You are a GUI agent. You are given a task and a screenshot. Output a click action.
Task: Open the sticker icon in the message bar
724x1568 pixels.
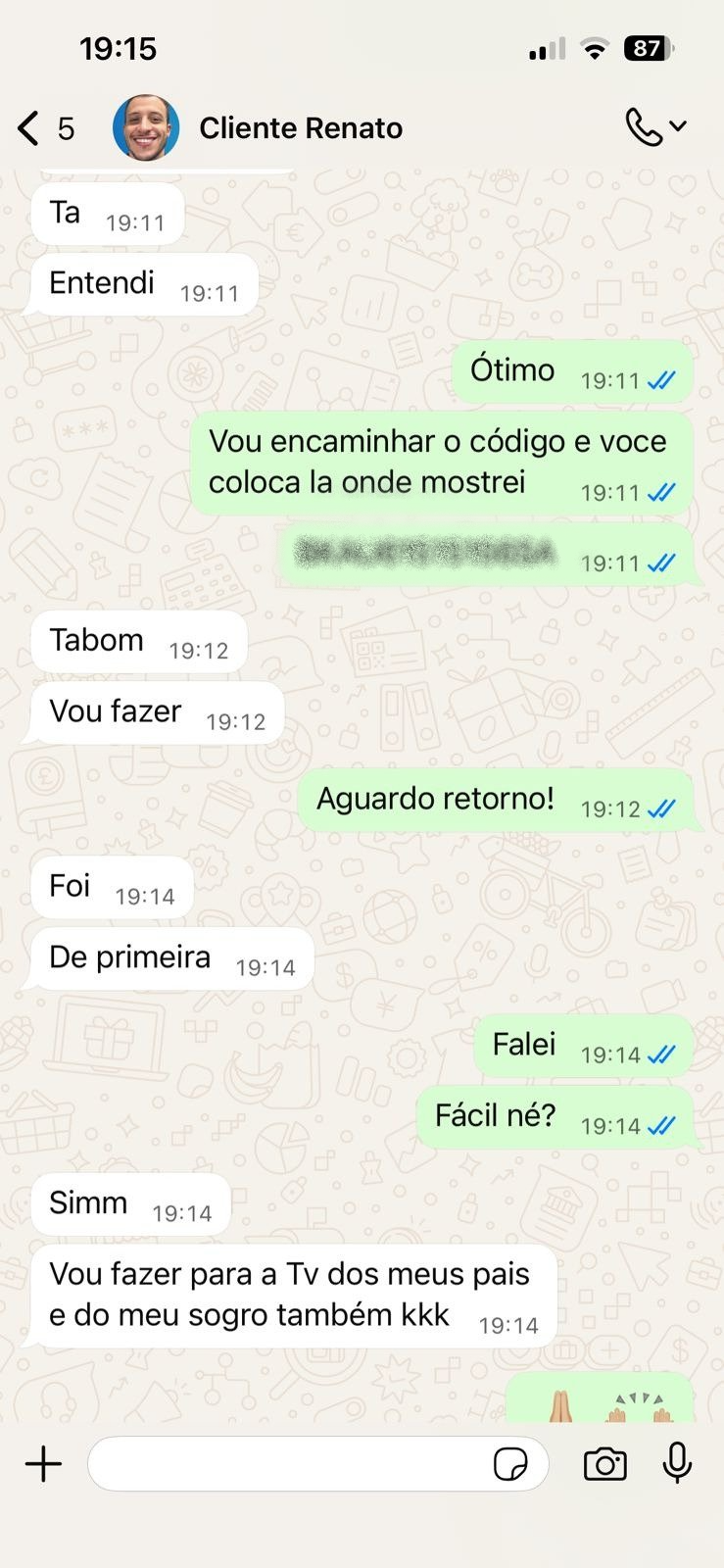(510, 1464)
